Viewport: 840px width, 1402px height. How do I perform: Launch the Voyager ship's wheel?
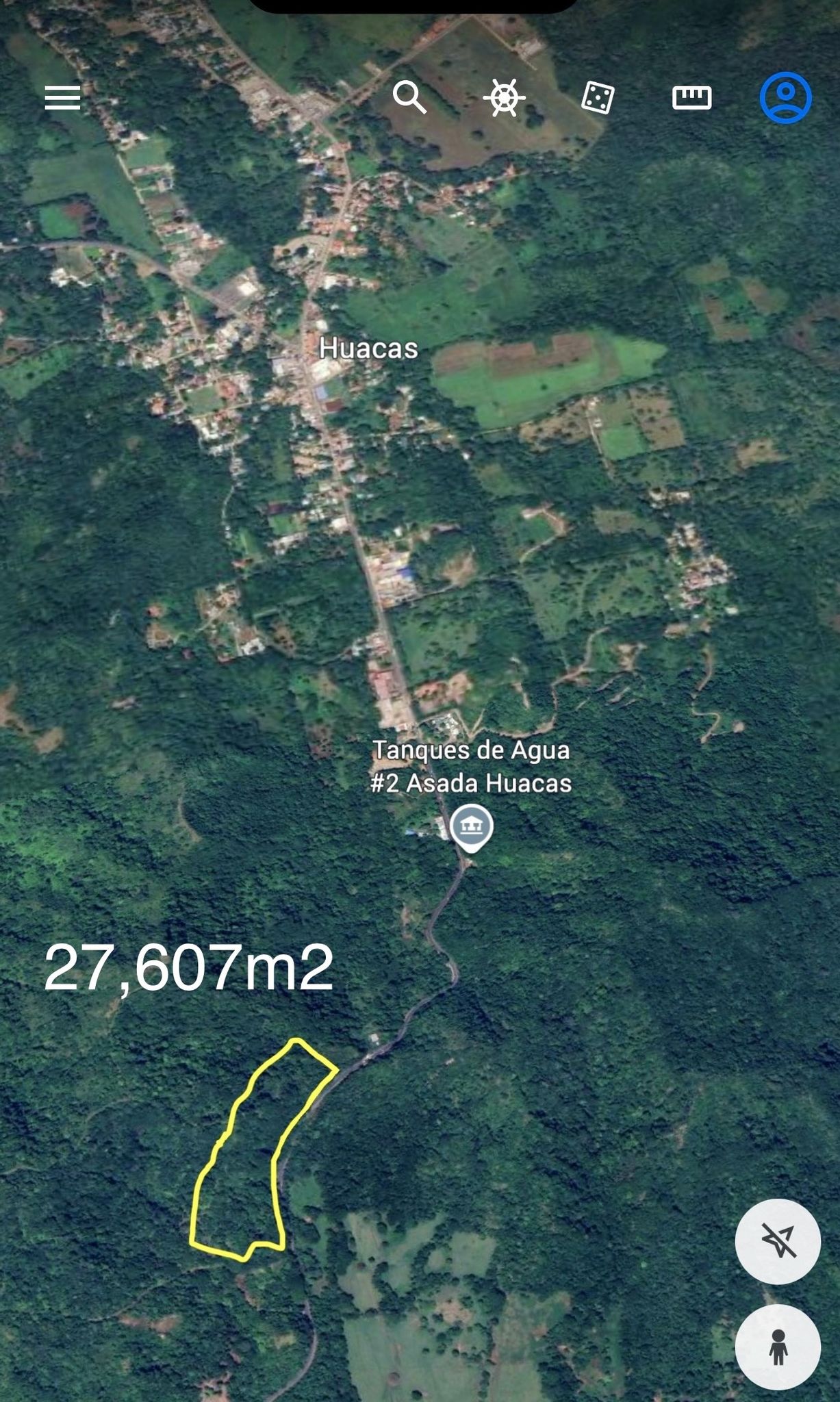coord(504,98)
